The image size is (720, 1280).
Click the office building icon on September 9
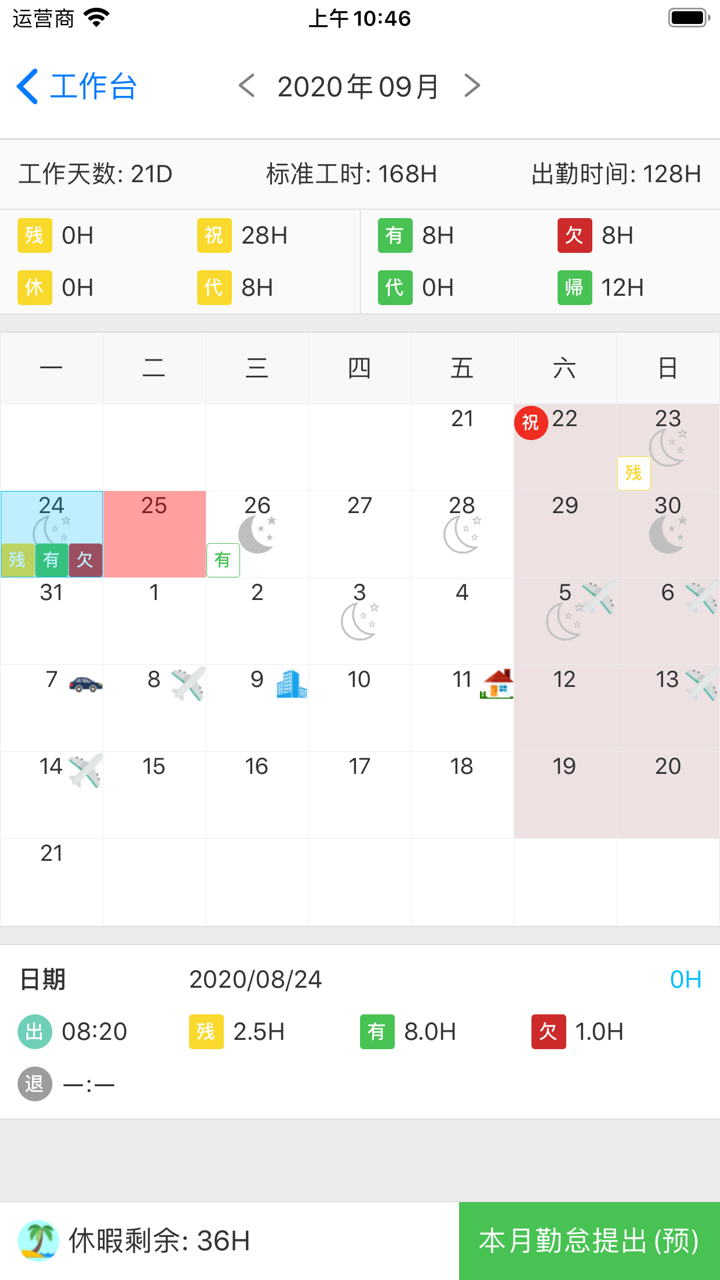click(289, 683)
